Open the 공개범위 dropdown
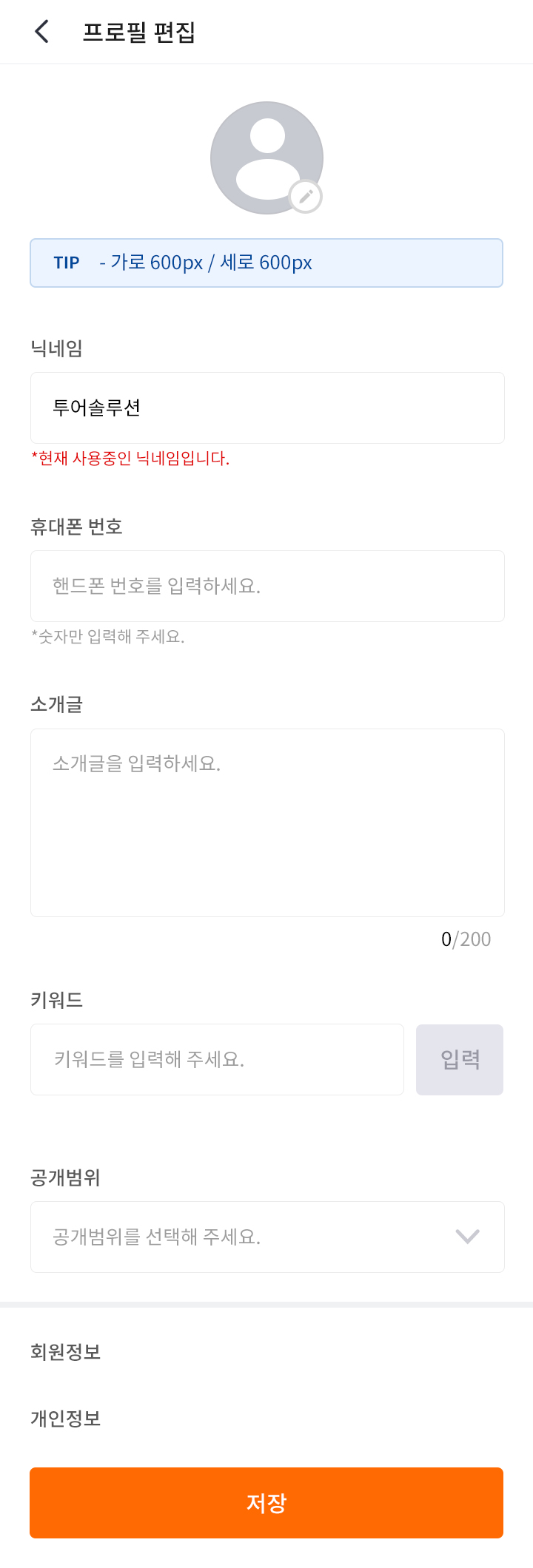The image size is (533, 1568). click(x=266, y=1237)
